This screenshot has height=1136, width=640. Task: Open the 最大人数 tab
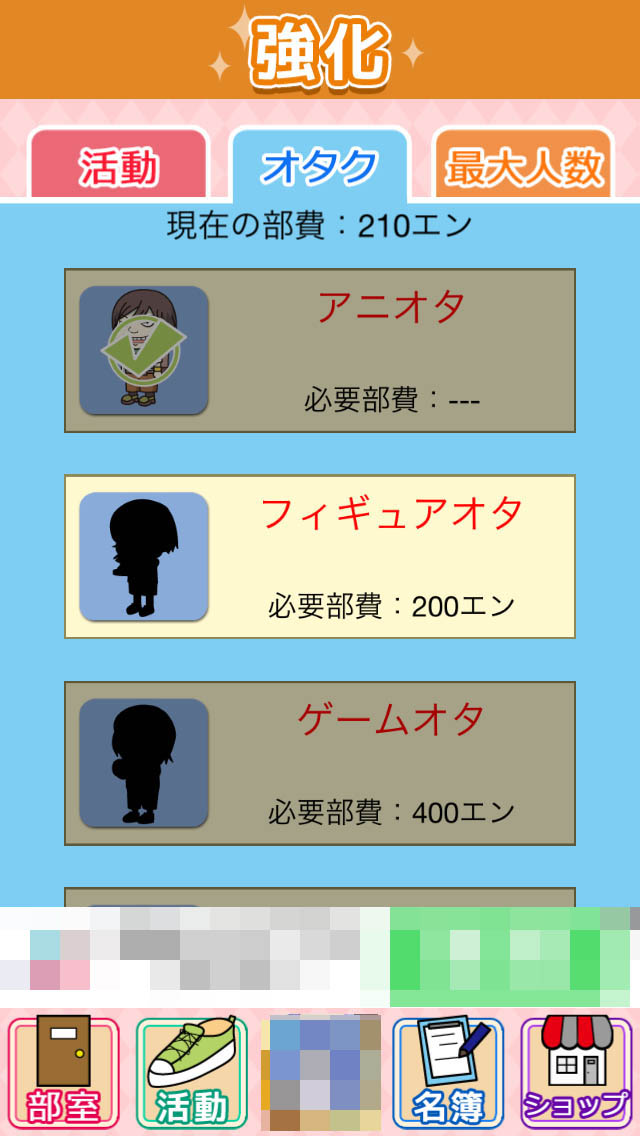pyautogui.click(x=523, y=166)
